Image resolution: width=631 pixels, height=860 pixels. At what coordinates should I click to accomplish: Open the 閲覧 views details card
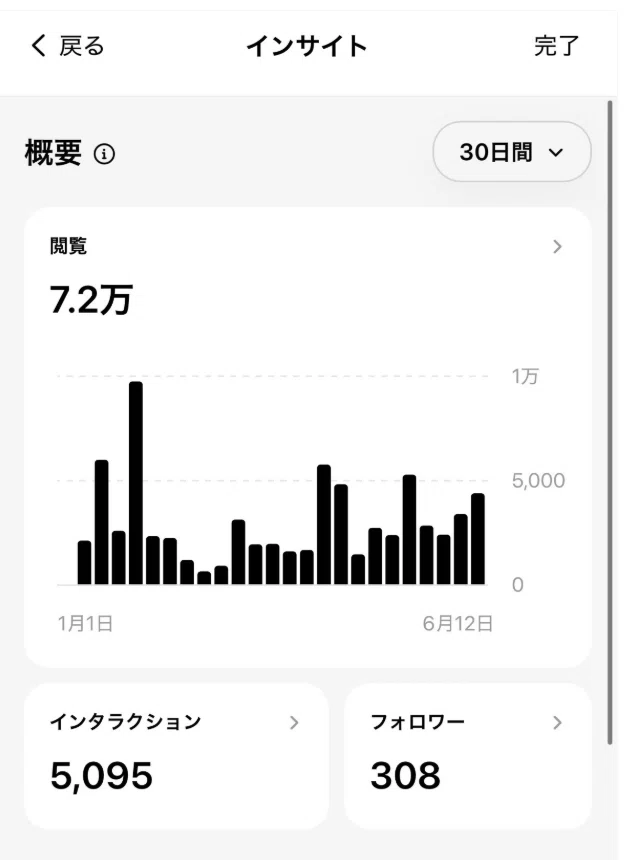[308, 437]
